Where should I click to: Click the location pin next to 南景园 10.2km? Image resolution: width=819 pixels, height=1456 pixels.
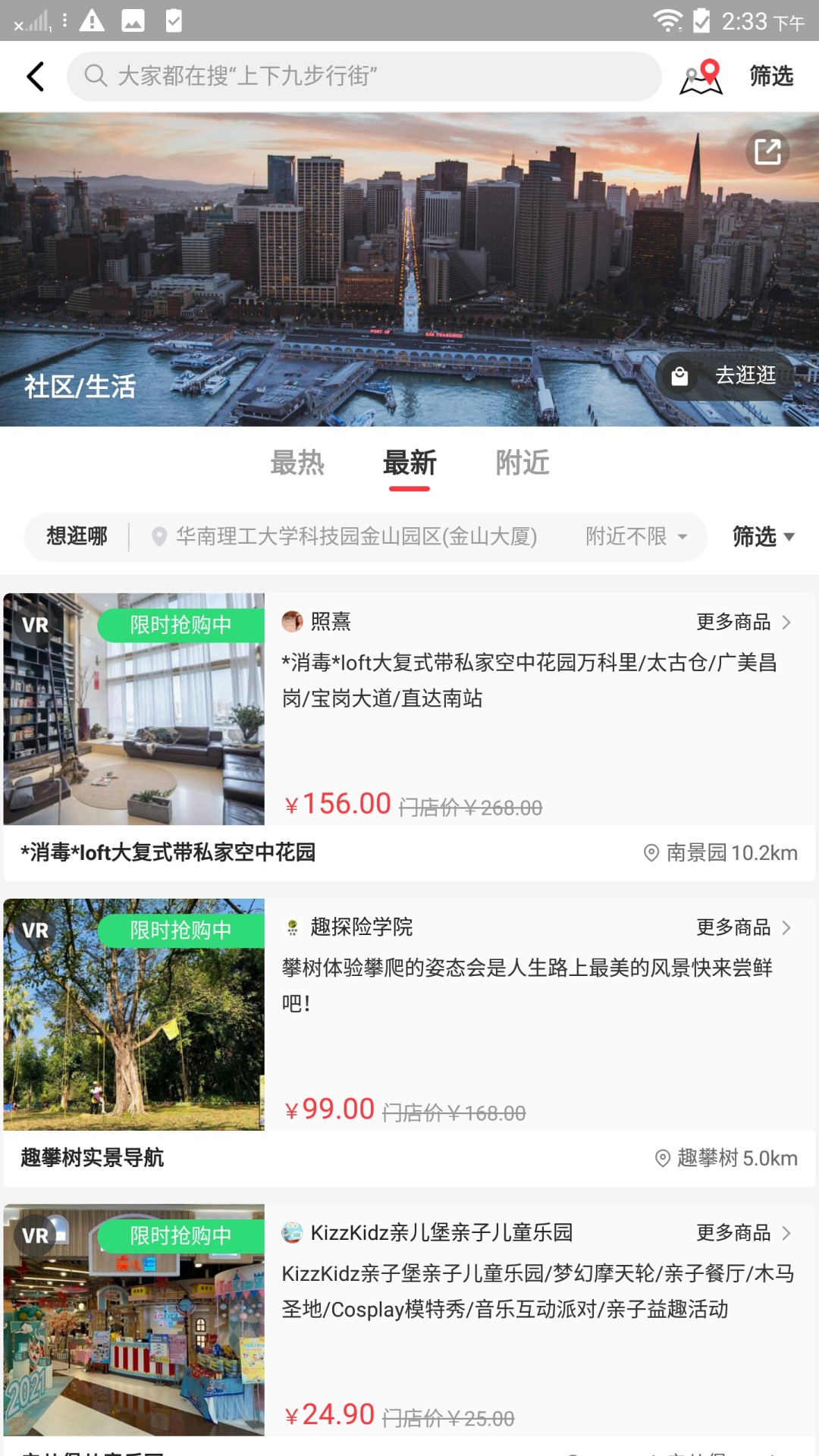pos(649,852)
